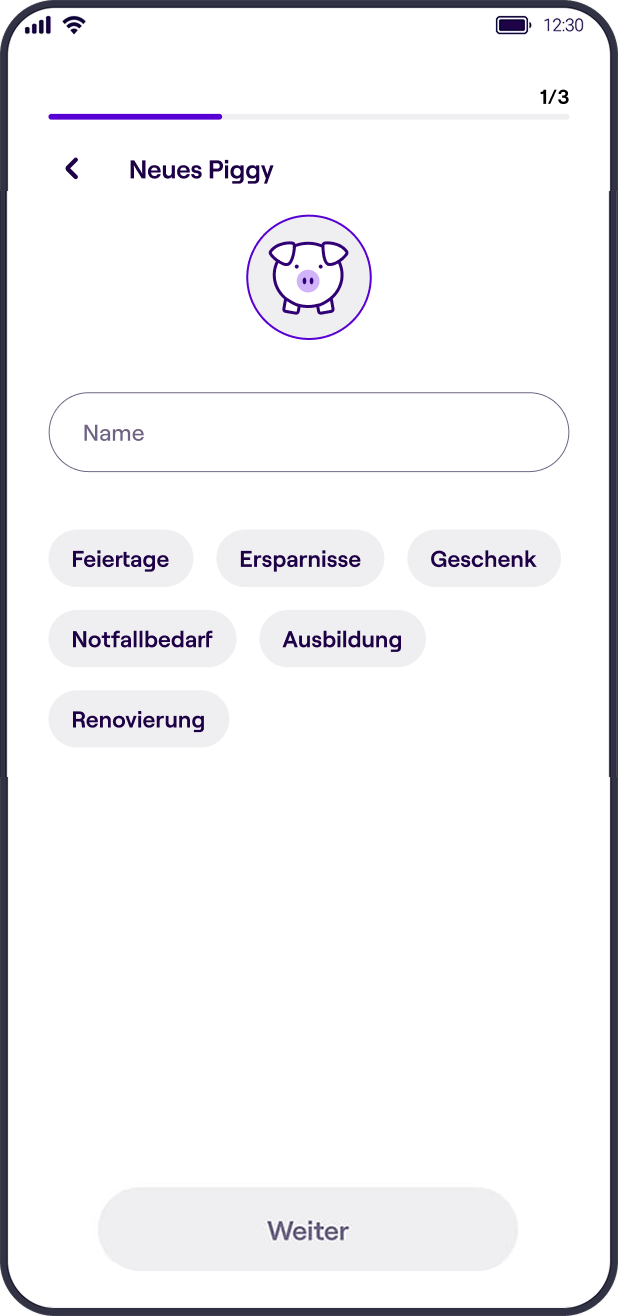Go back using the arrow icon
The image size is (618, 1316).
pyautogui.click(x=72, y=169)
